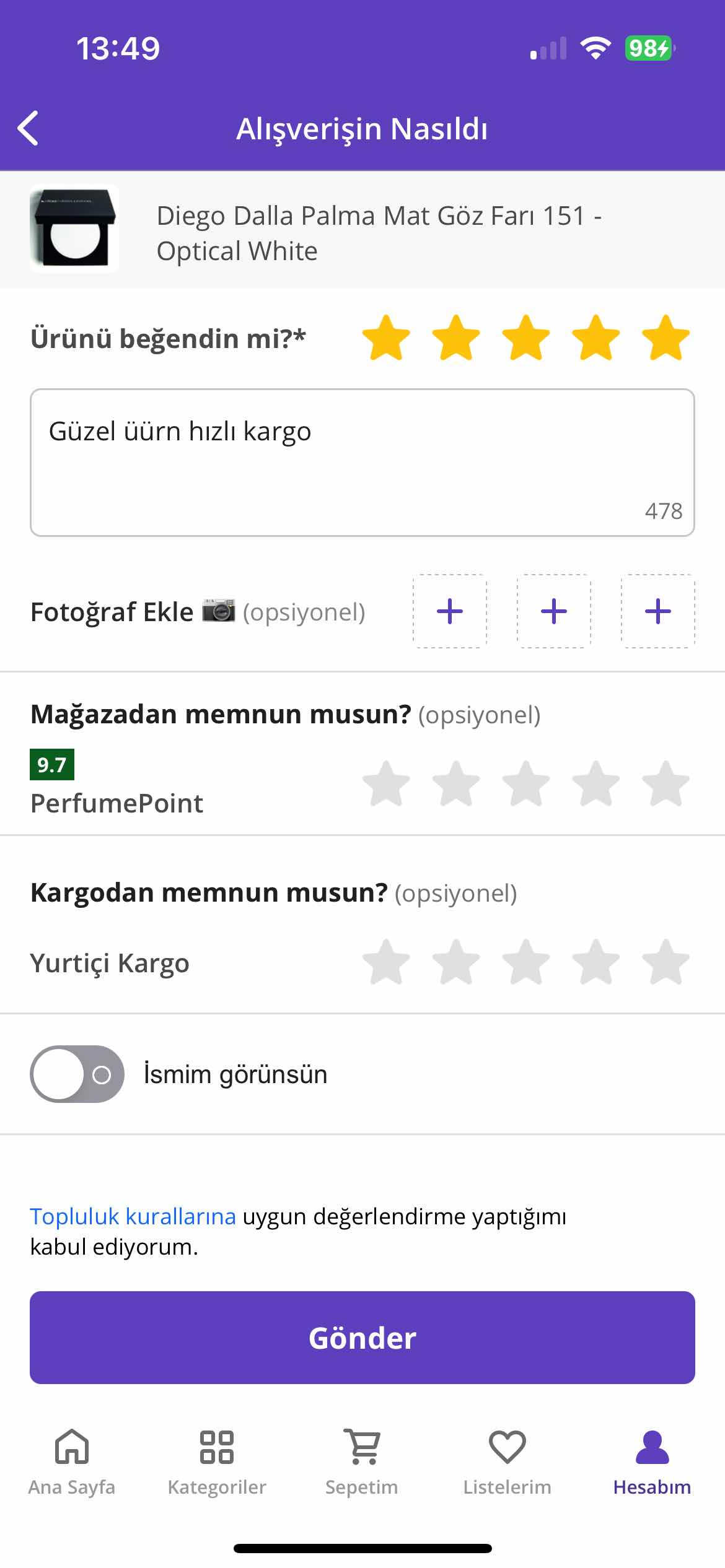Screen dimensions: 725x1568
Task: Select the Hesabım tab
Action: (652, 1461)
